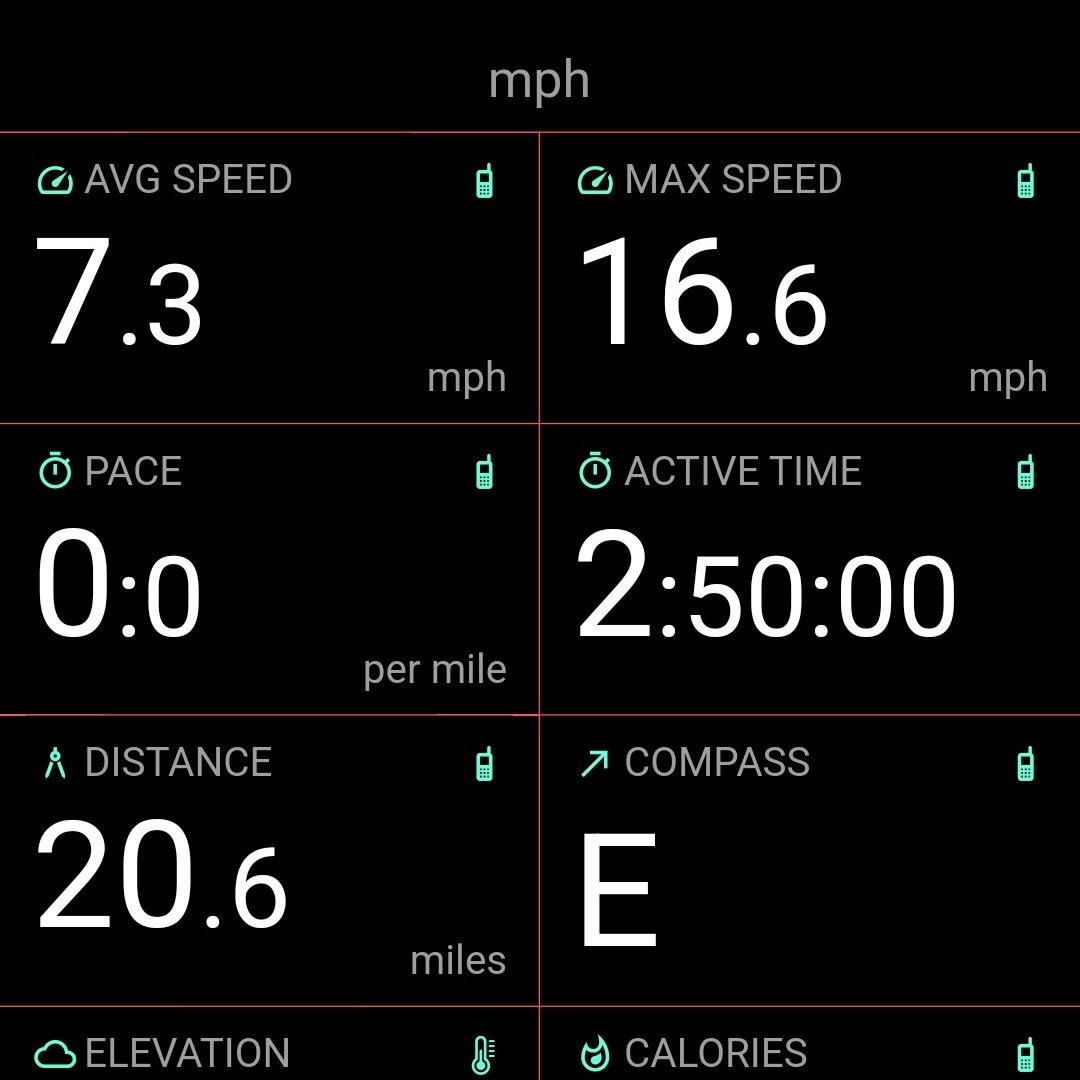Tap the ACTIVE TIME meter tile
1080x1080 pixels.
[810, 570]
